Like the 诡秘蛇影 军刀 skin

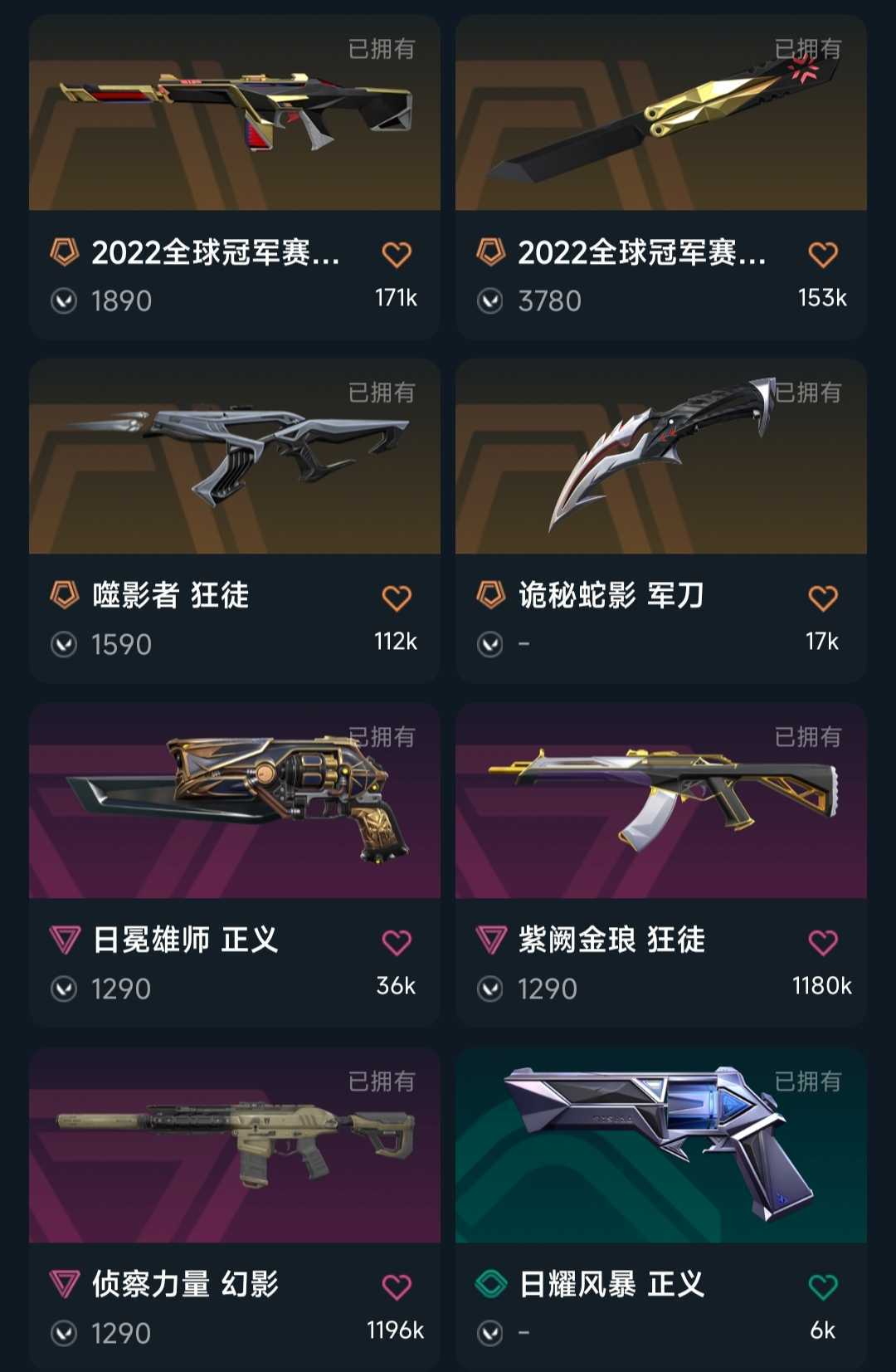(x=823, y=598)
